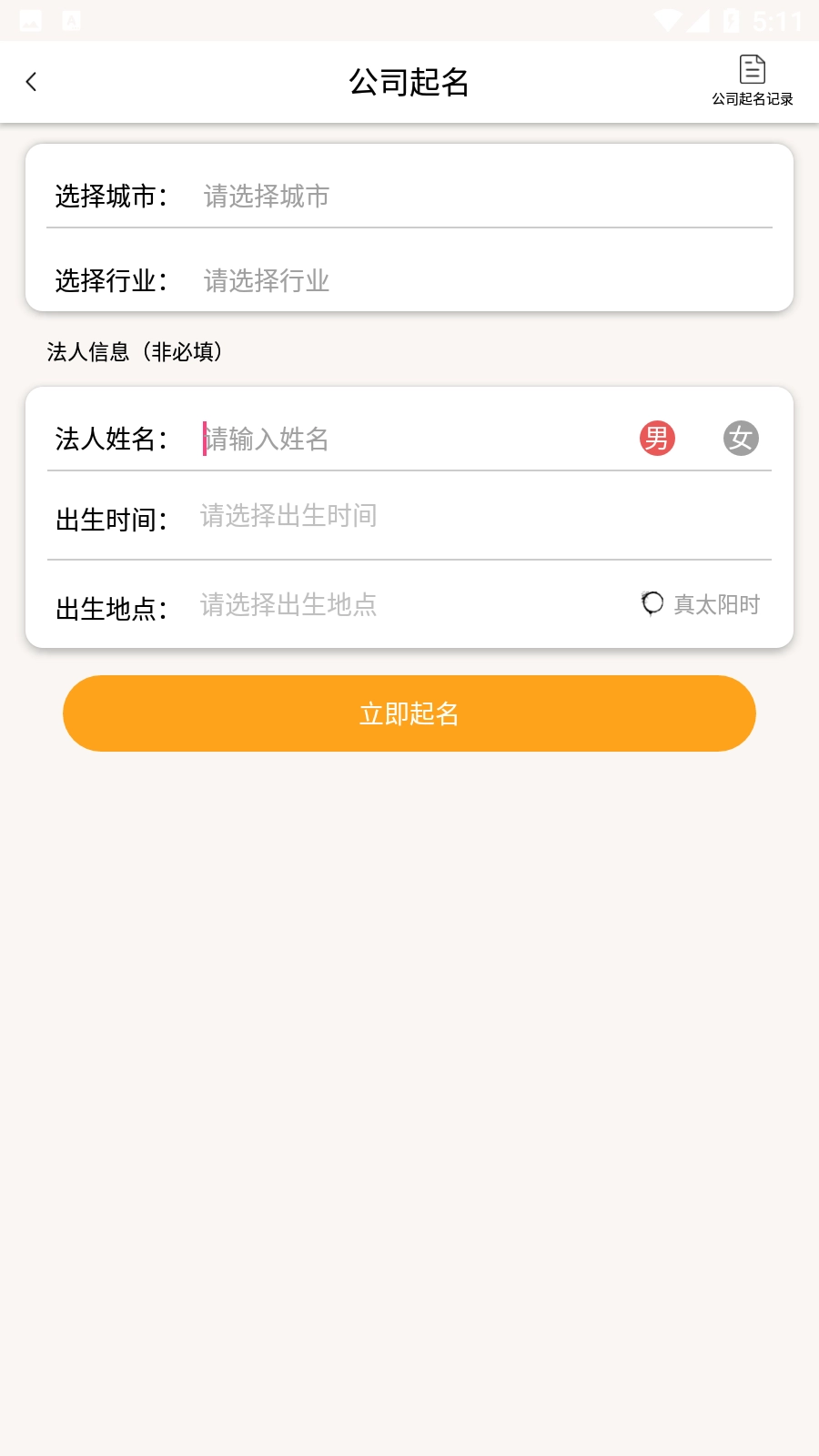Viewport: 819px width, 1456px height.
Task: Click the 公司起名 title bar
Action: [409, 82]
